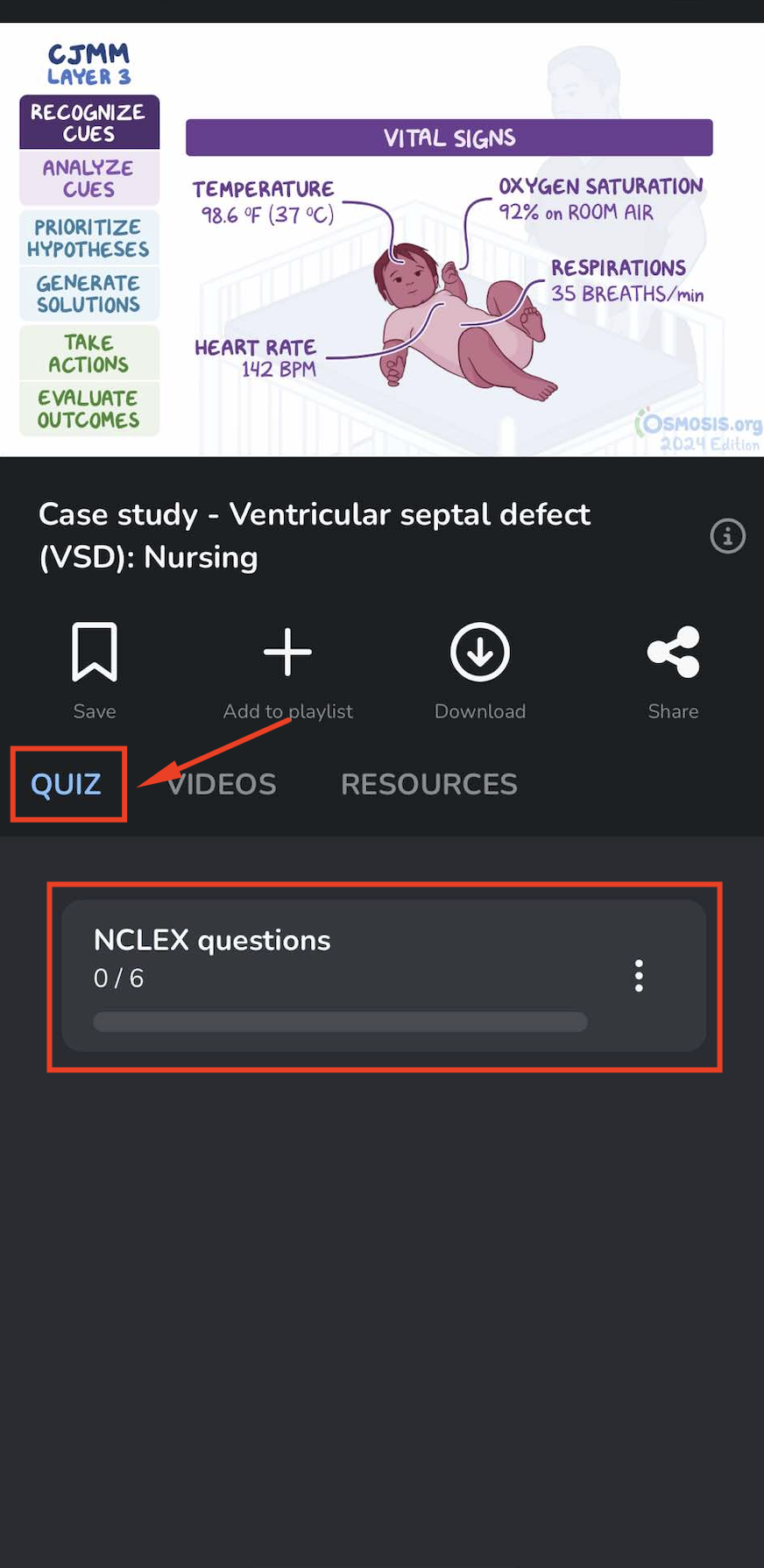The image size is (764, 1568).
Task: Download the case study video
Action: [x=480, y=668]
